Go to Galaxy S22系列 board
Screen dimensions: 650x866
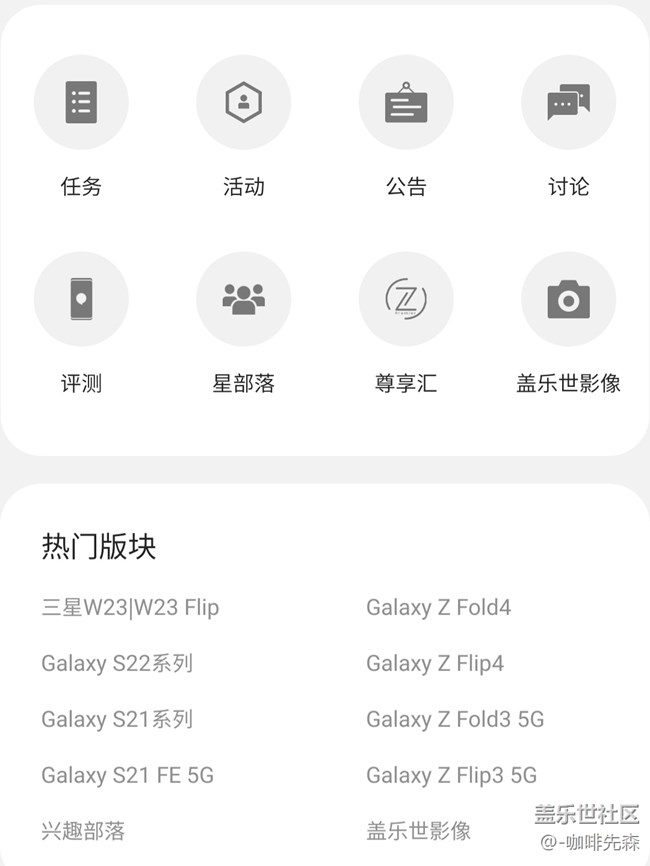click(117, 663)
